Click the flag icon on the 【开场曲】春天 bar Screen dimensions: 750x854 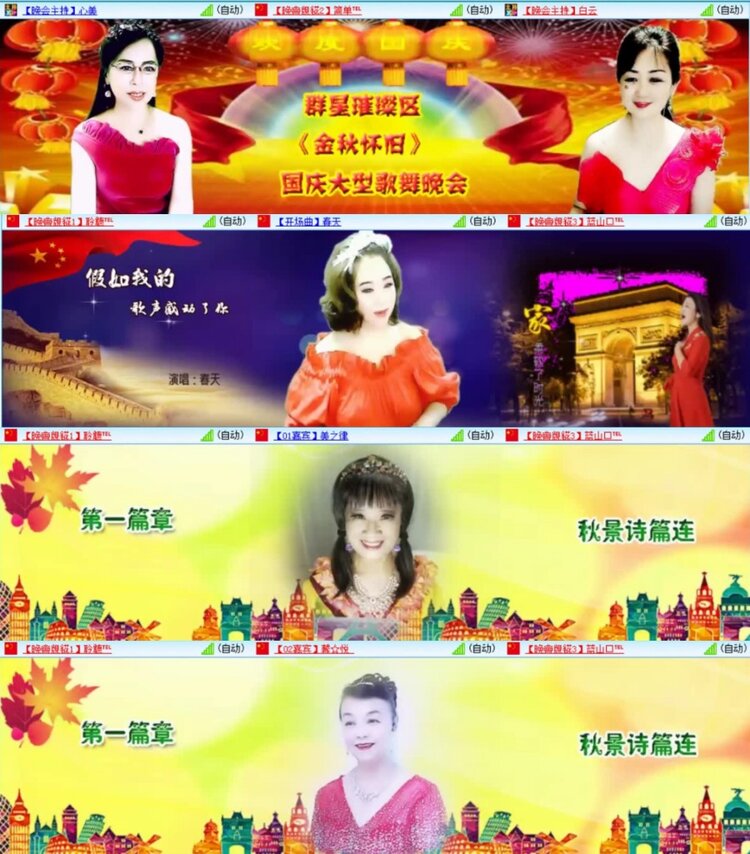point(260,222)
